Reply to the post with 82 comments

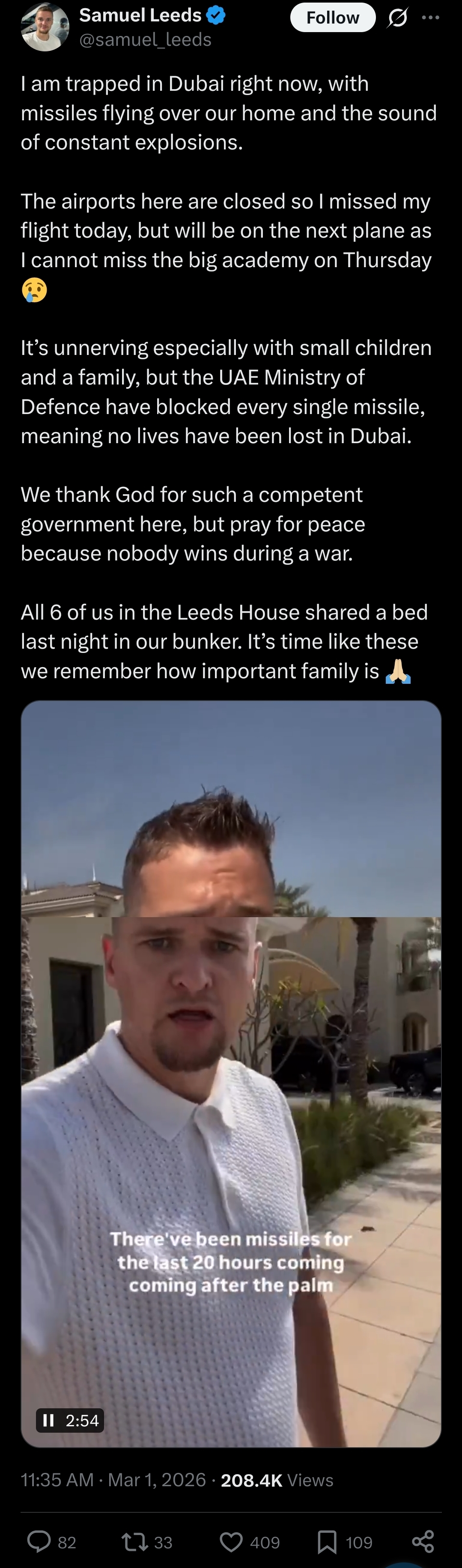tap(39, 1541)
